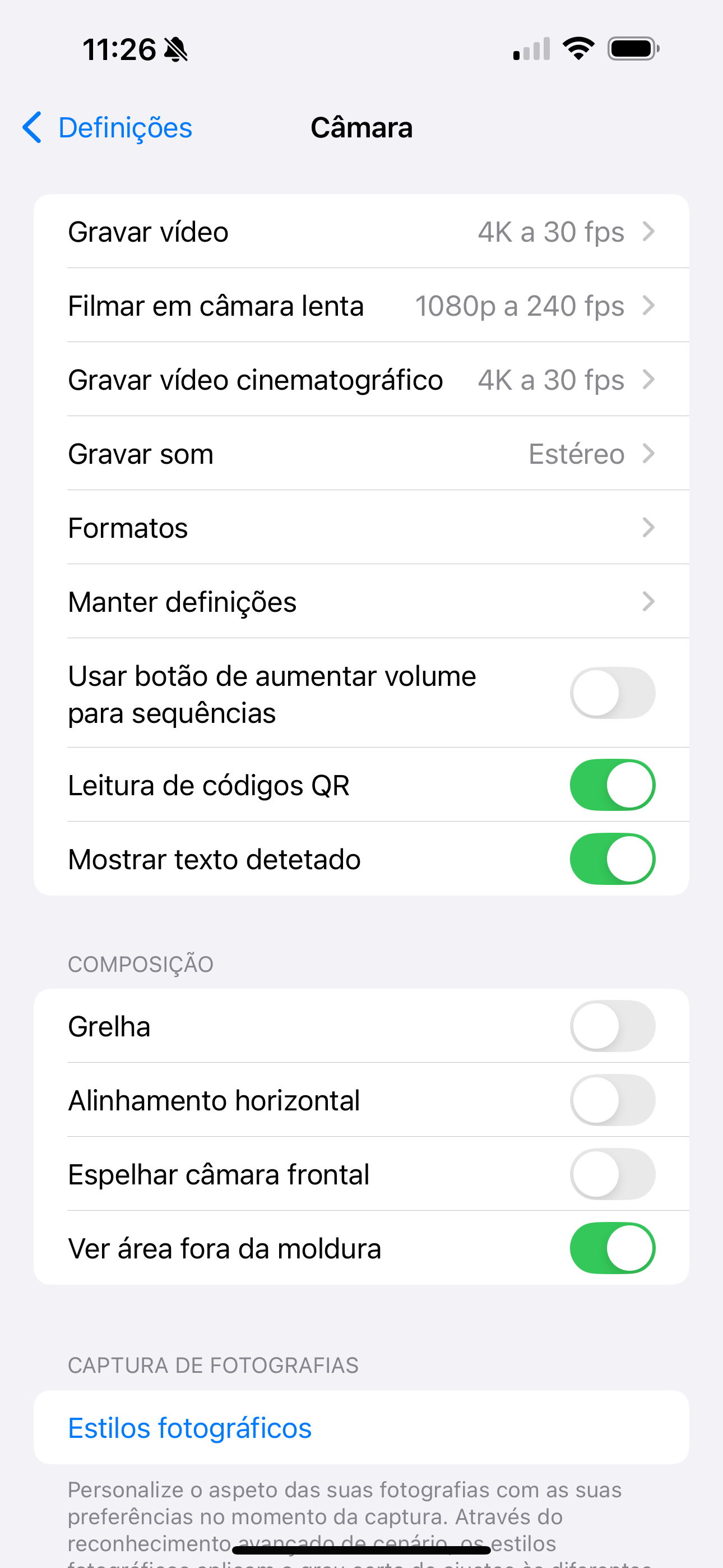This screenshot has height=1568, width=723.
Task: Open Manter definições
Action: 361,601
